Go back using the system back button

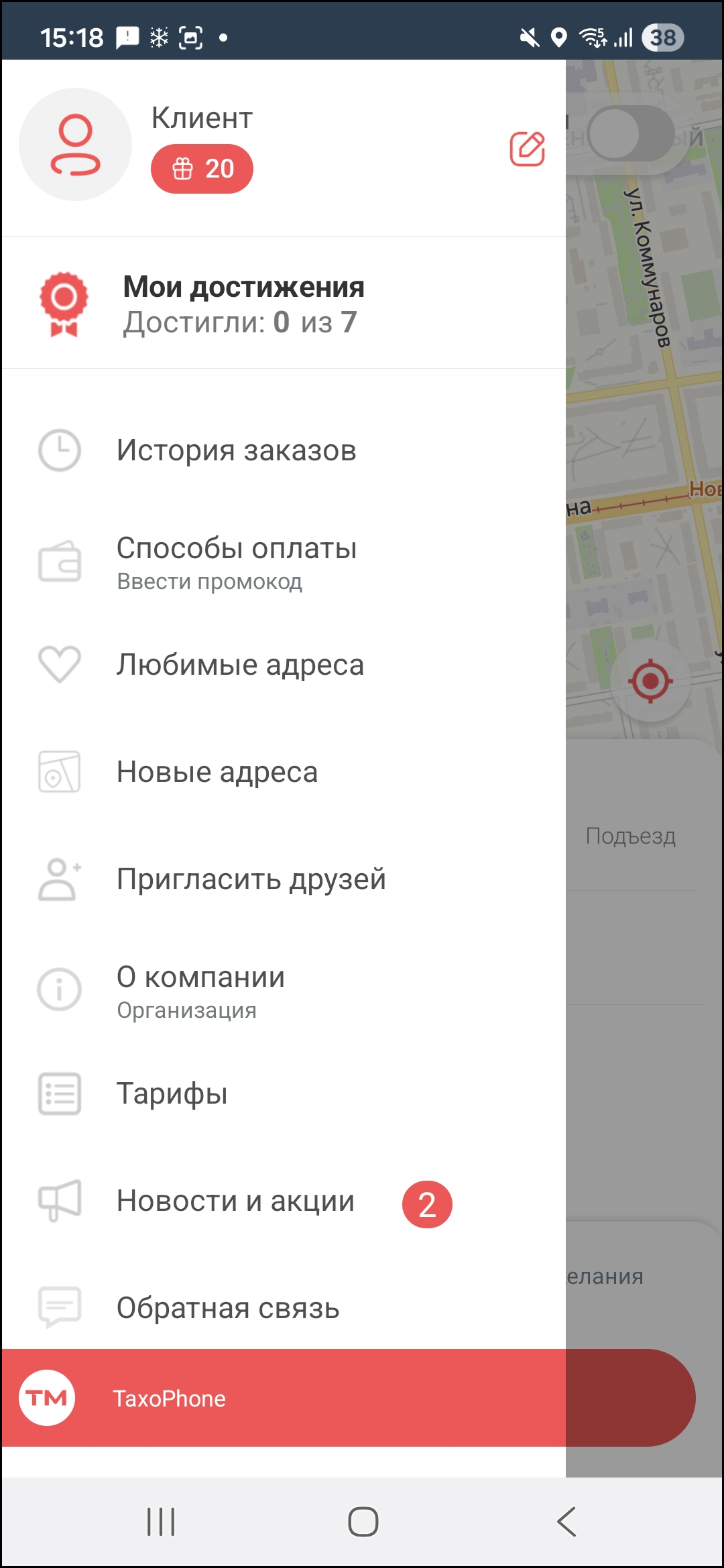(x=566, y=1521)
